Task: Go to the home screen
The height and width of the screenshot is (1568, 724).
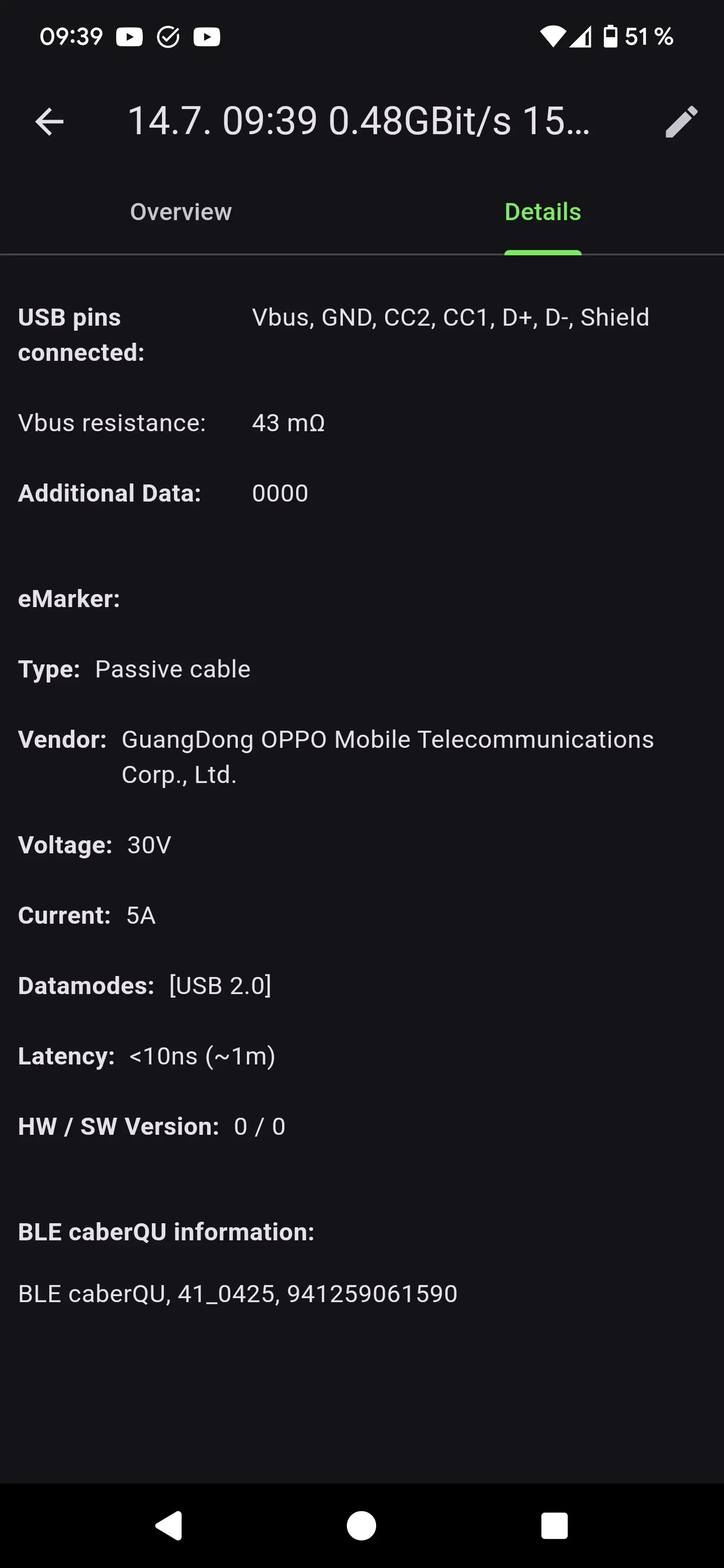Action: 361,1525
